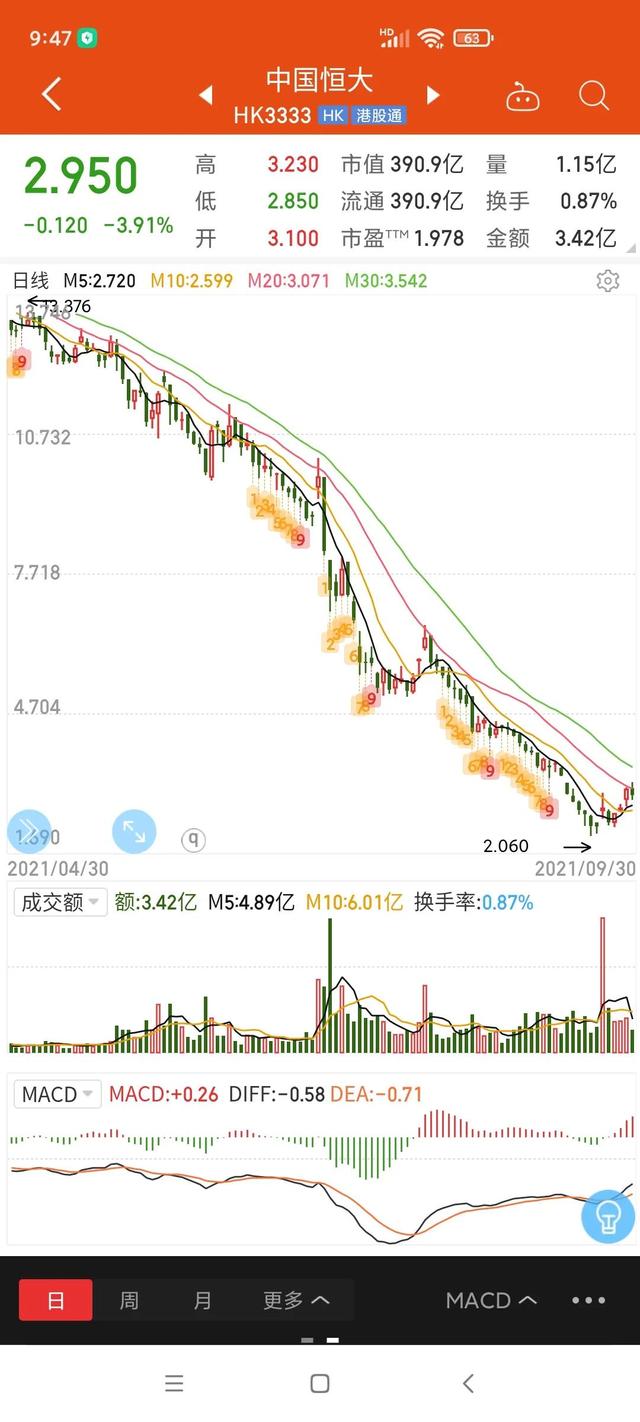640x1422 pixels.
Task: Expand the side panel double-arrow button
Action: (28, 831)
